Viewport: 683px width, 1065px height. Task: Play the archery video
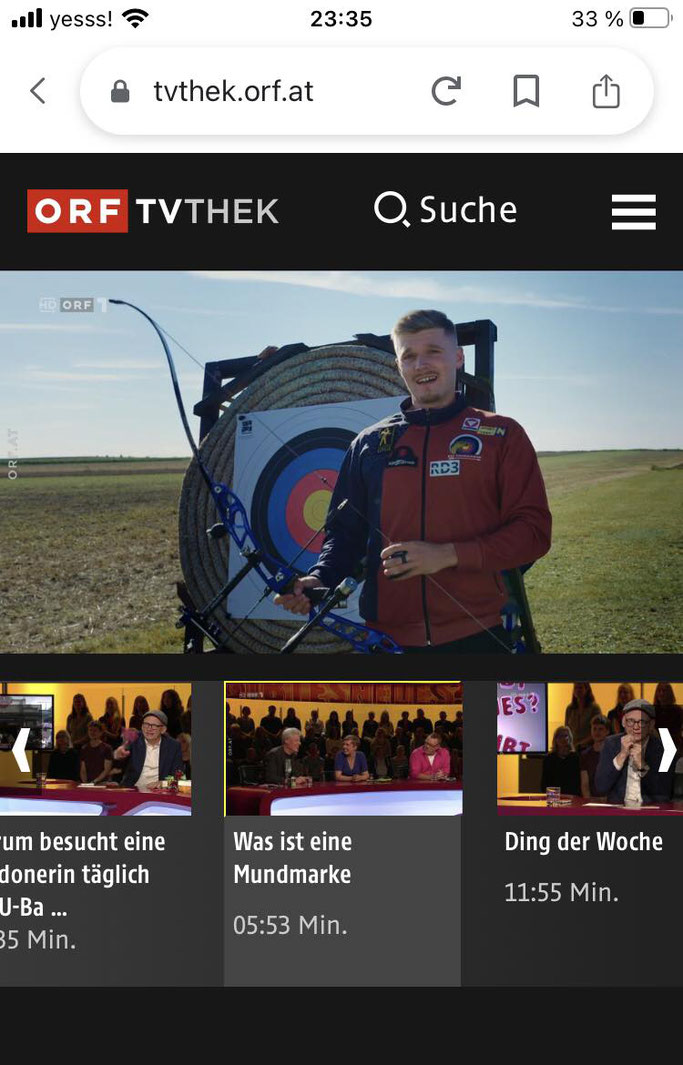tap(341, 462)
